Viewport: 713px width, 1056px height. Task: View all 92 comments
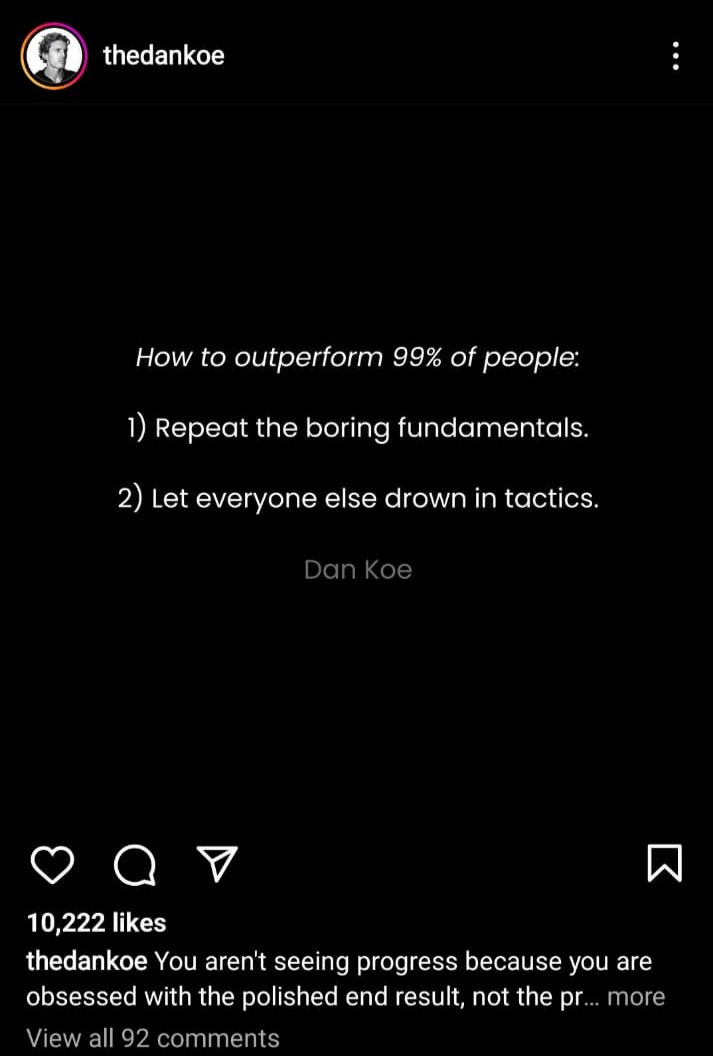click(x=153, y=1038)
